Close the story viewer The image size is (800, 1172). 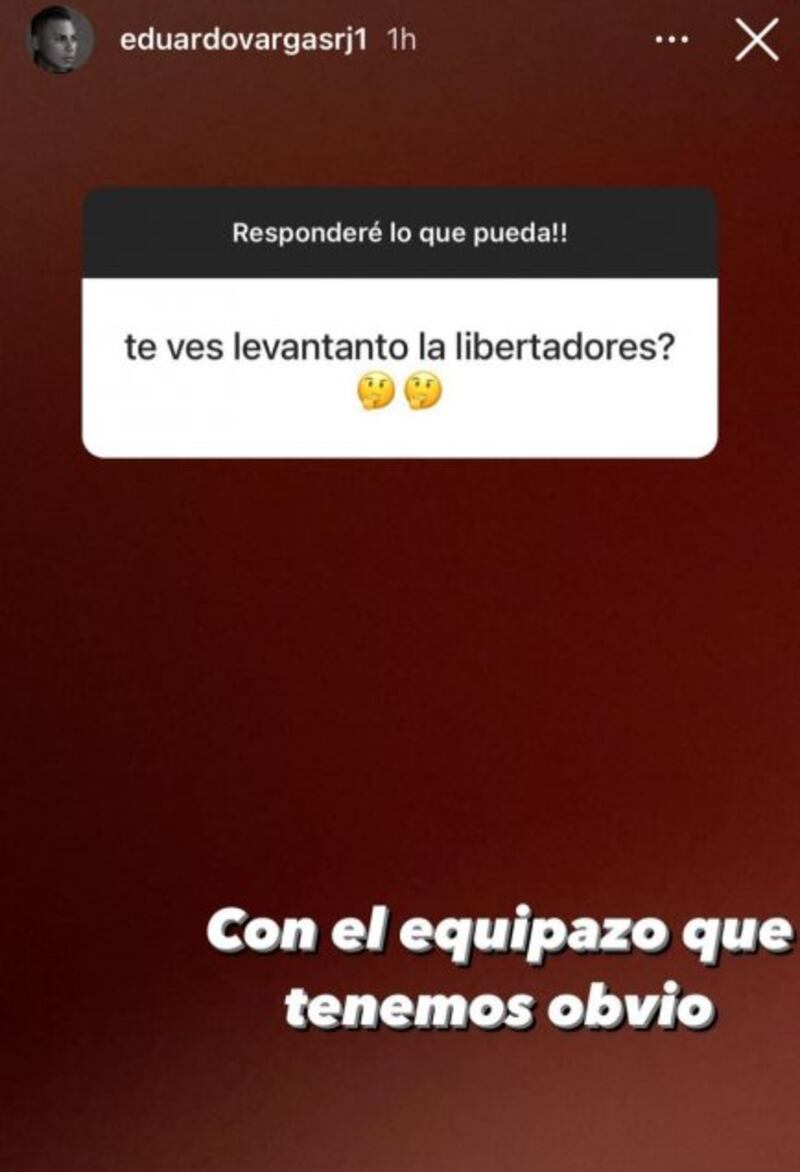(x=756, y=40)
